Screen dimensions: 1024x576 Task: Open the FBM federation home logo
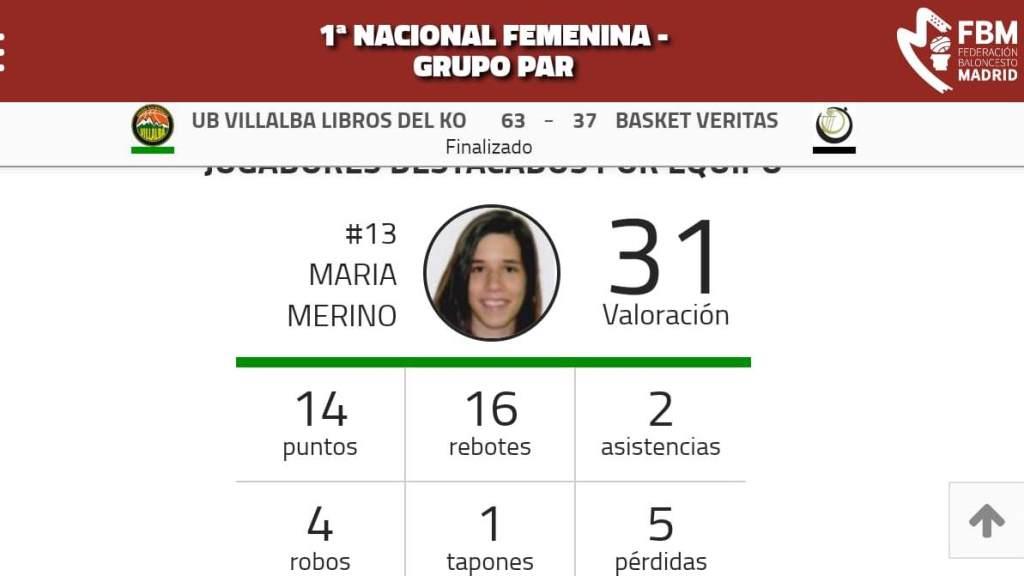pos(957,50)
